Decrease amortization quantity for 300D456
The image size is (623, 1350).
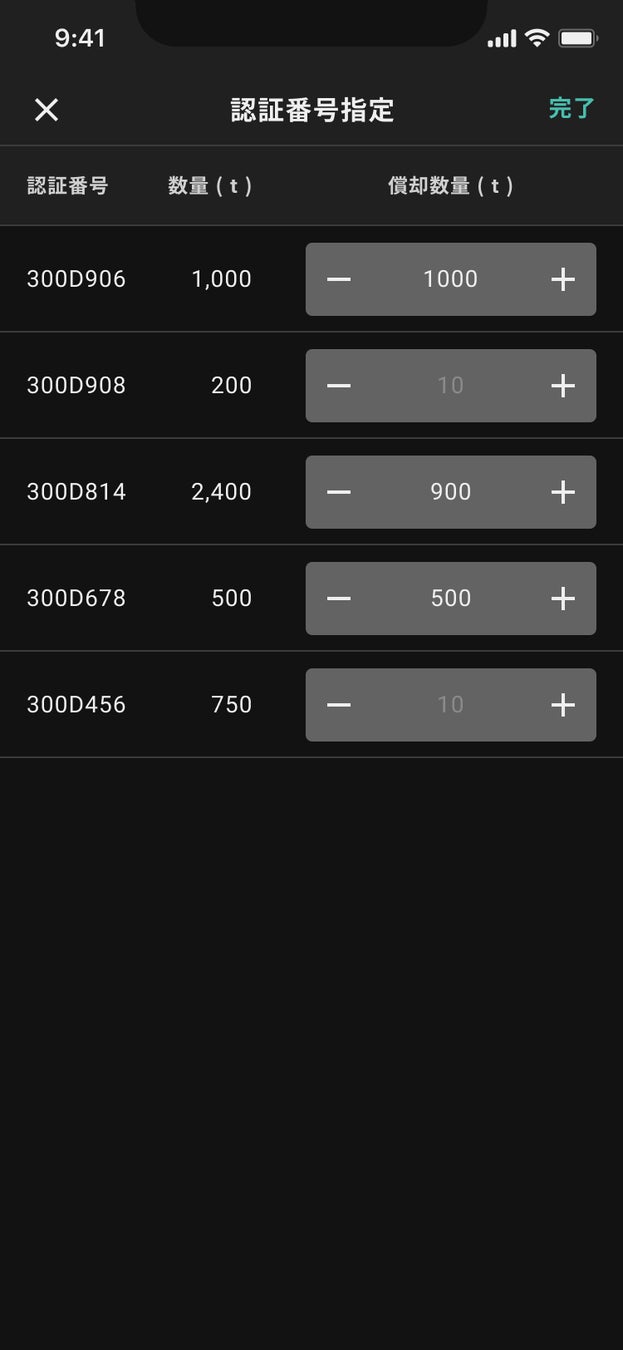pyautogui.click(x=339, y=705)
